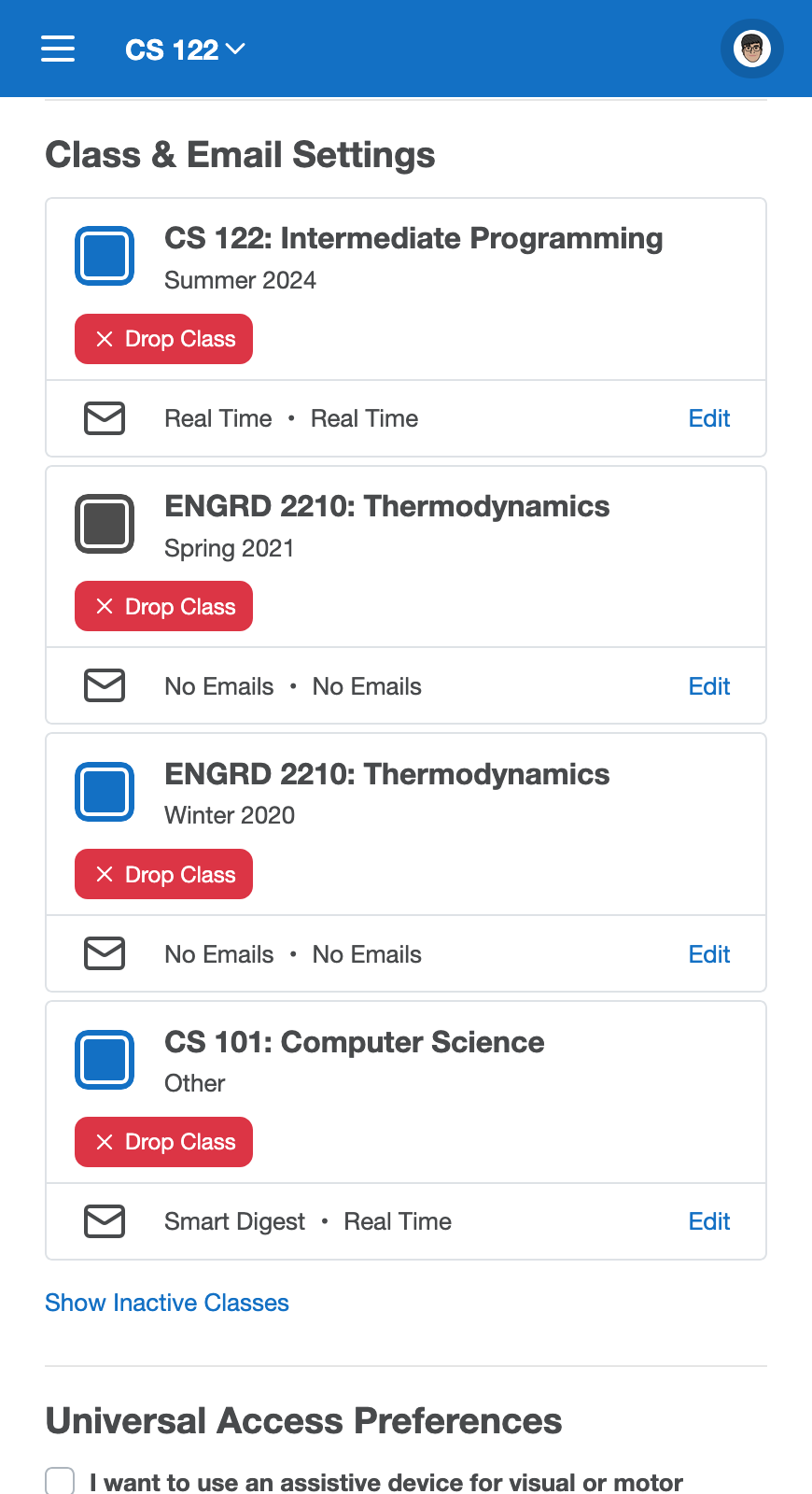Image resolution: width=812 pixels, height=1494 pixels.
Task: Show Inactive Classes
Action: pos(167,1303)
